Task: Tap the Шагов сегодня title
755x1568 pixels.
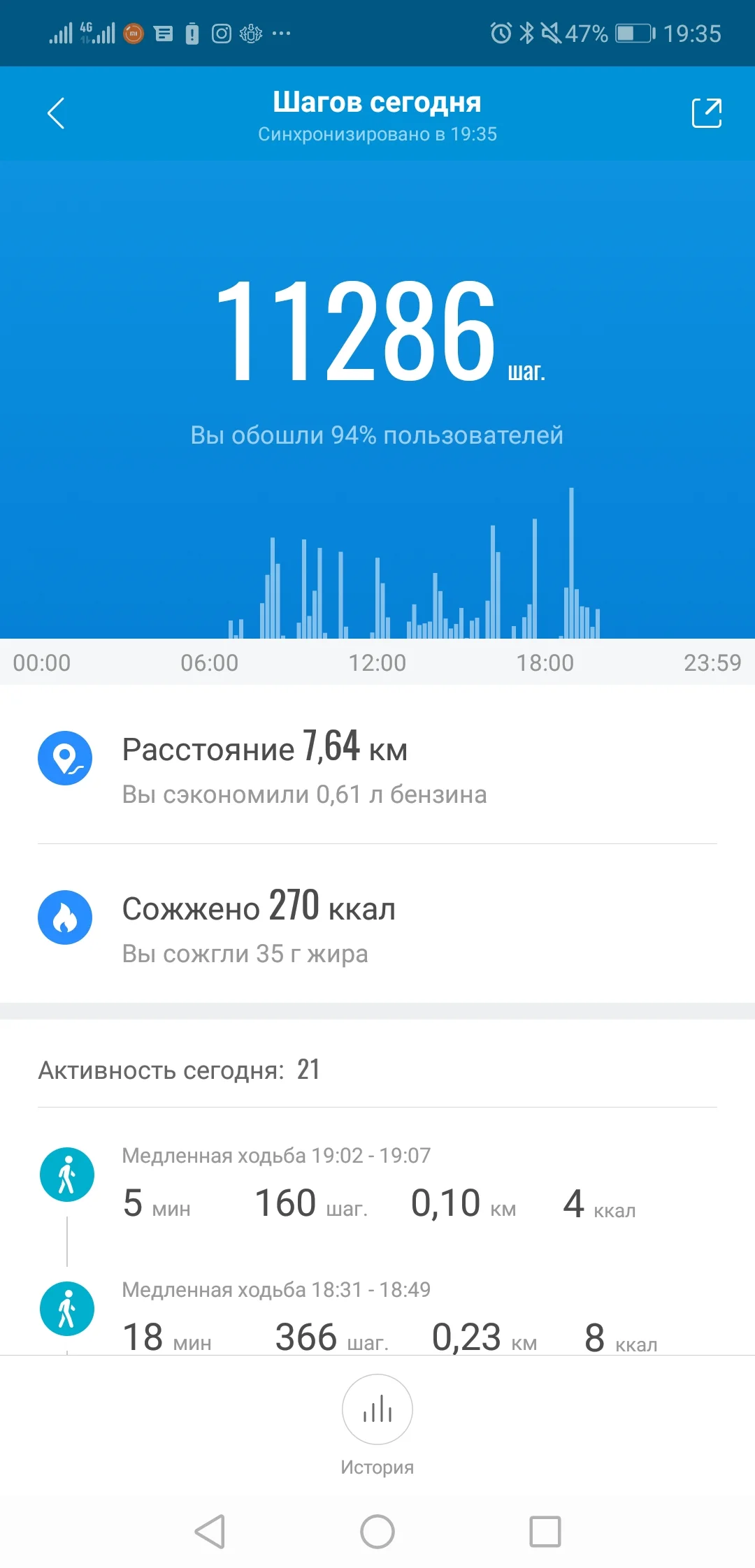Action: pyautogui.click(x=377, y=101)
